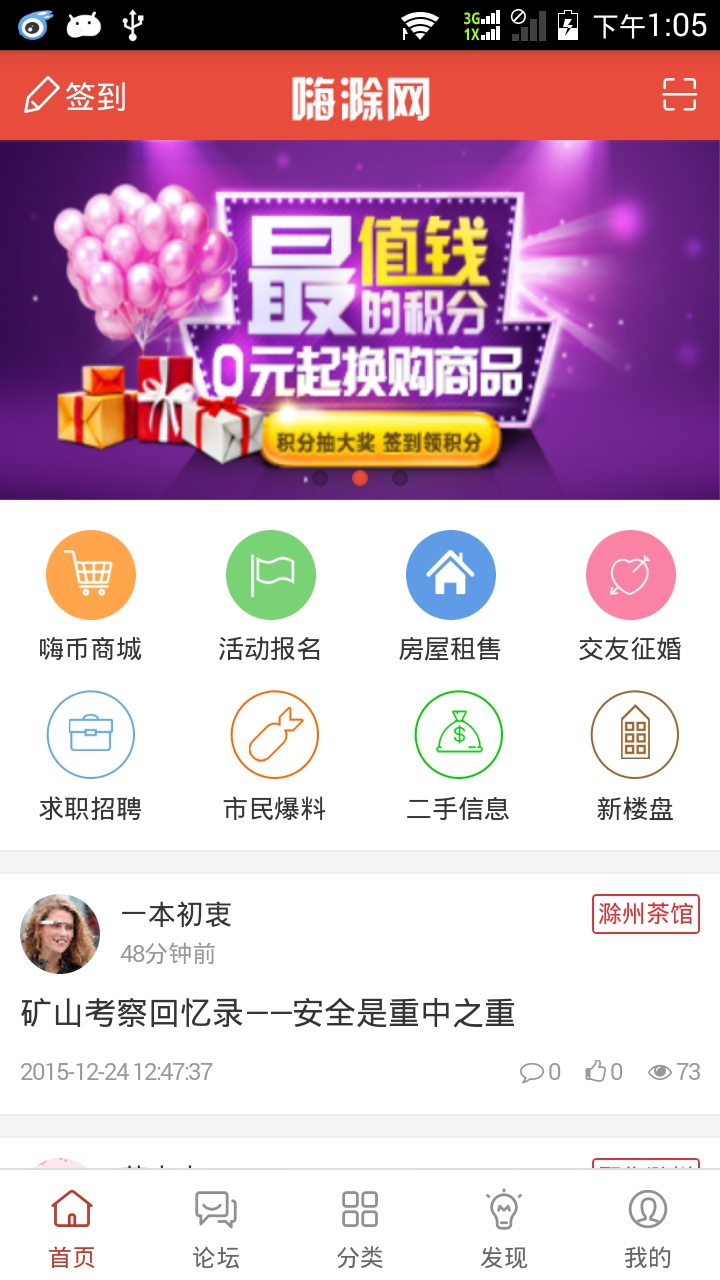The height and width of the screenshot is (1280, 720).
Task: Switch to the 我的 tab
Action: click(x=648, y=1228)
